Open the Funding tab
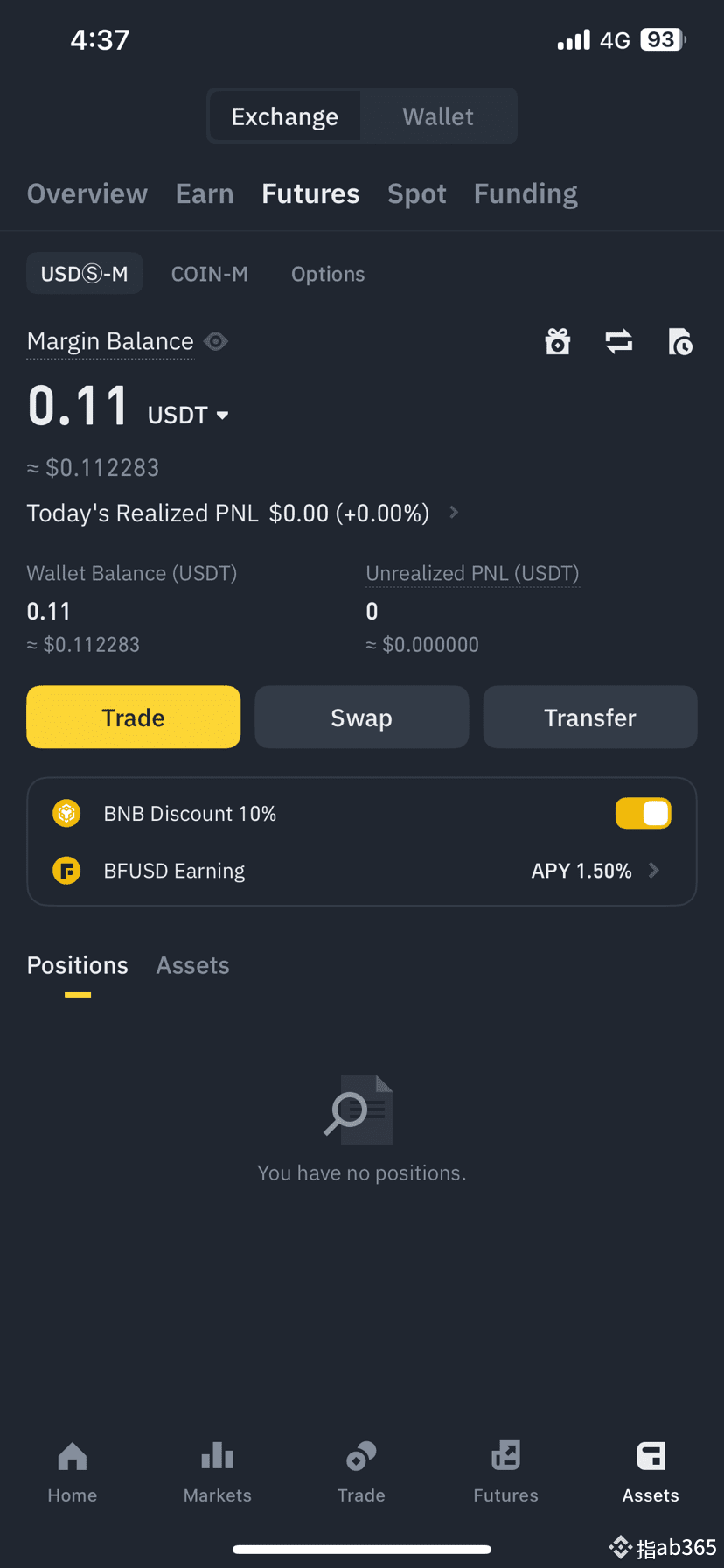The image size is (724, 1568). pyautogui.click(x=526, y=193)
